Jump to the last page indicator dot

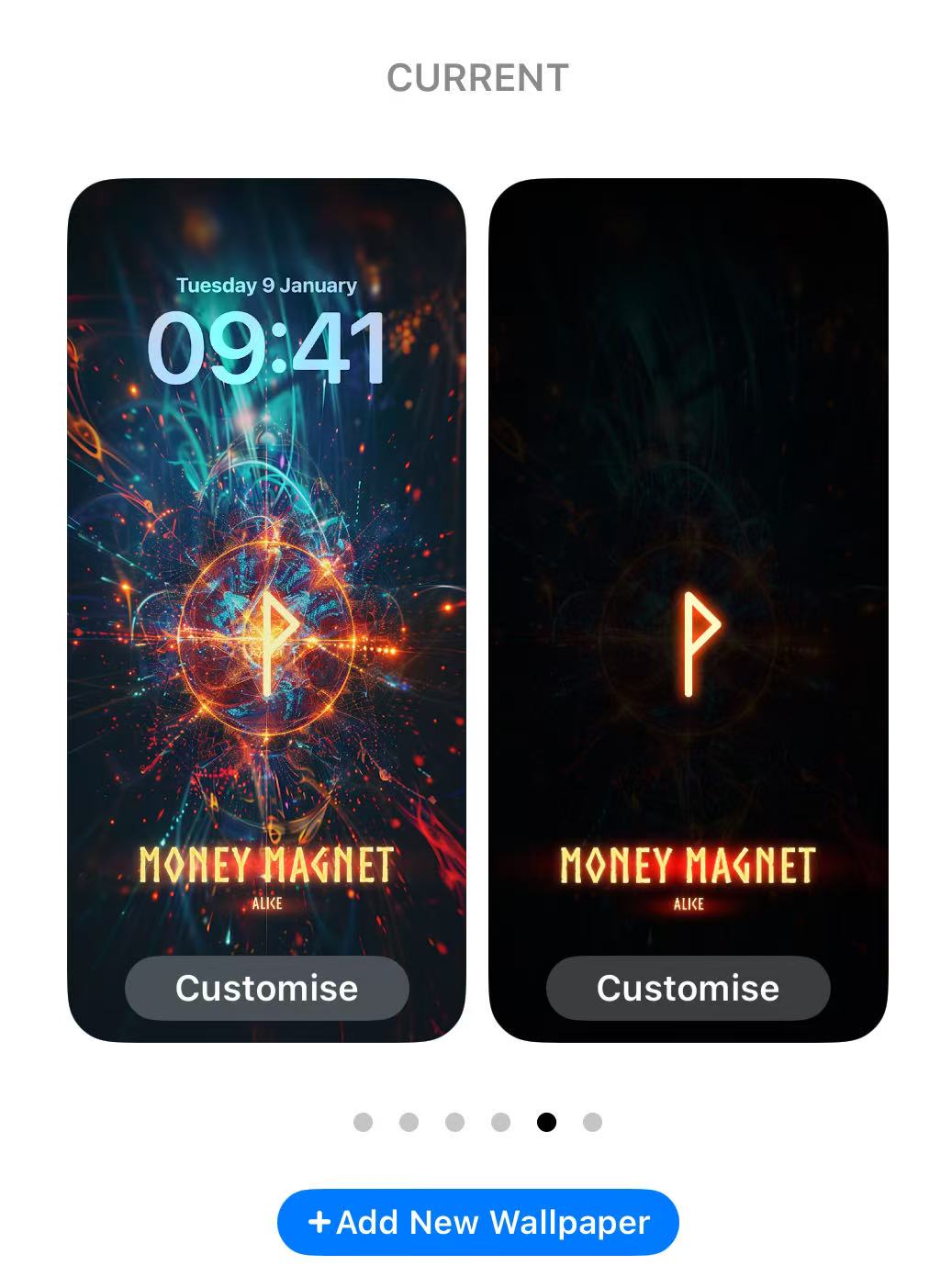(x=593, y=1122)
